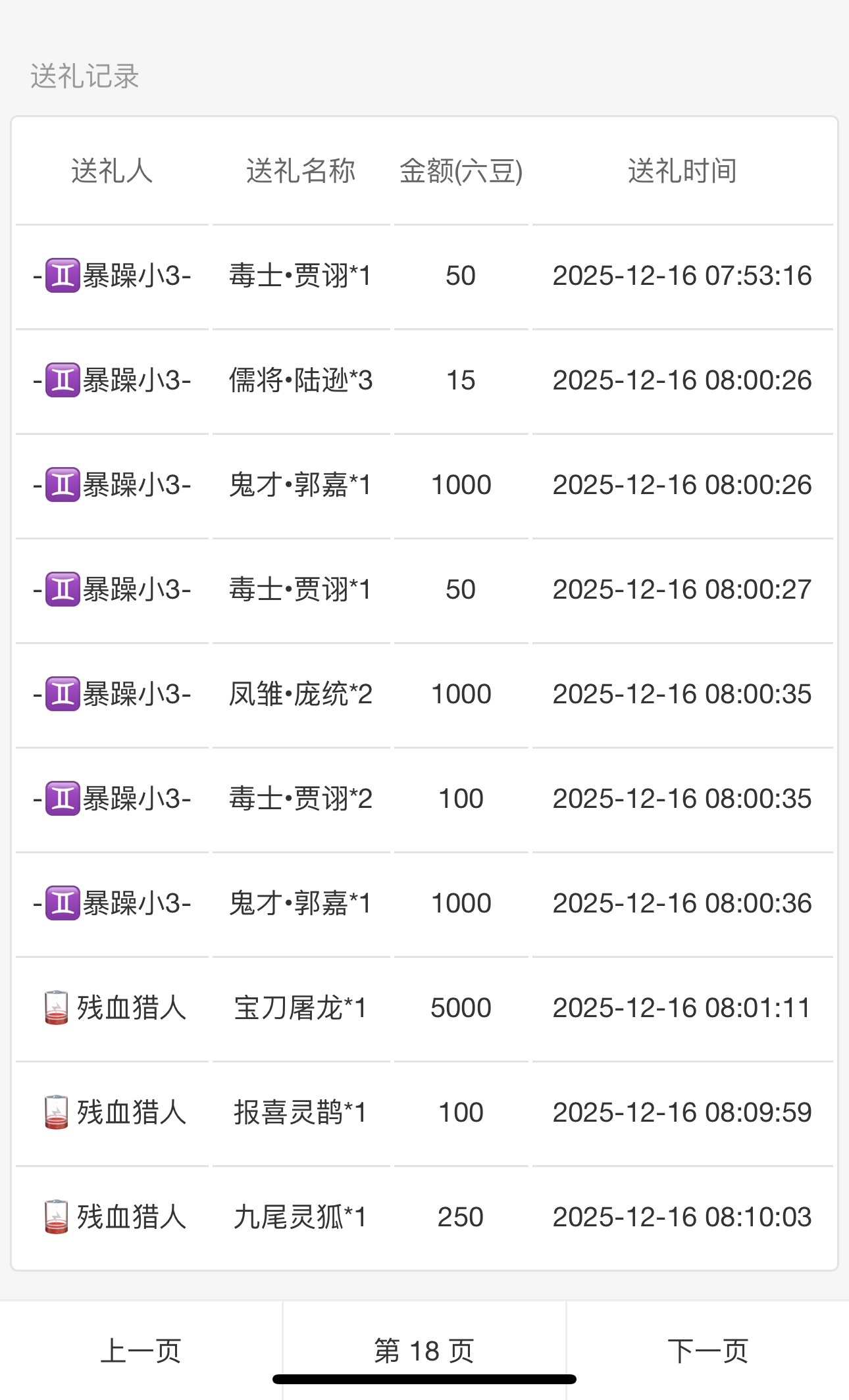Click the 送礼名称 column header
Screen dimensions: 849x1400
tap(301, 171)
